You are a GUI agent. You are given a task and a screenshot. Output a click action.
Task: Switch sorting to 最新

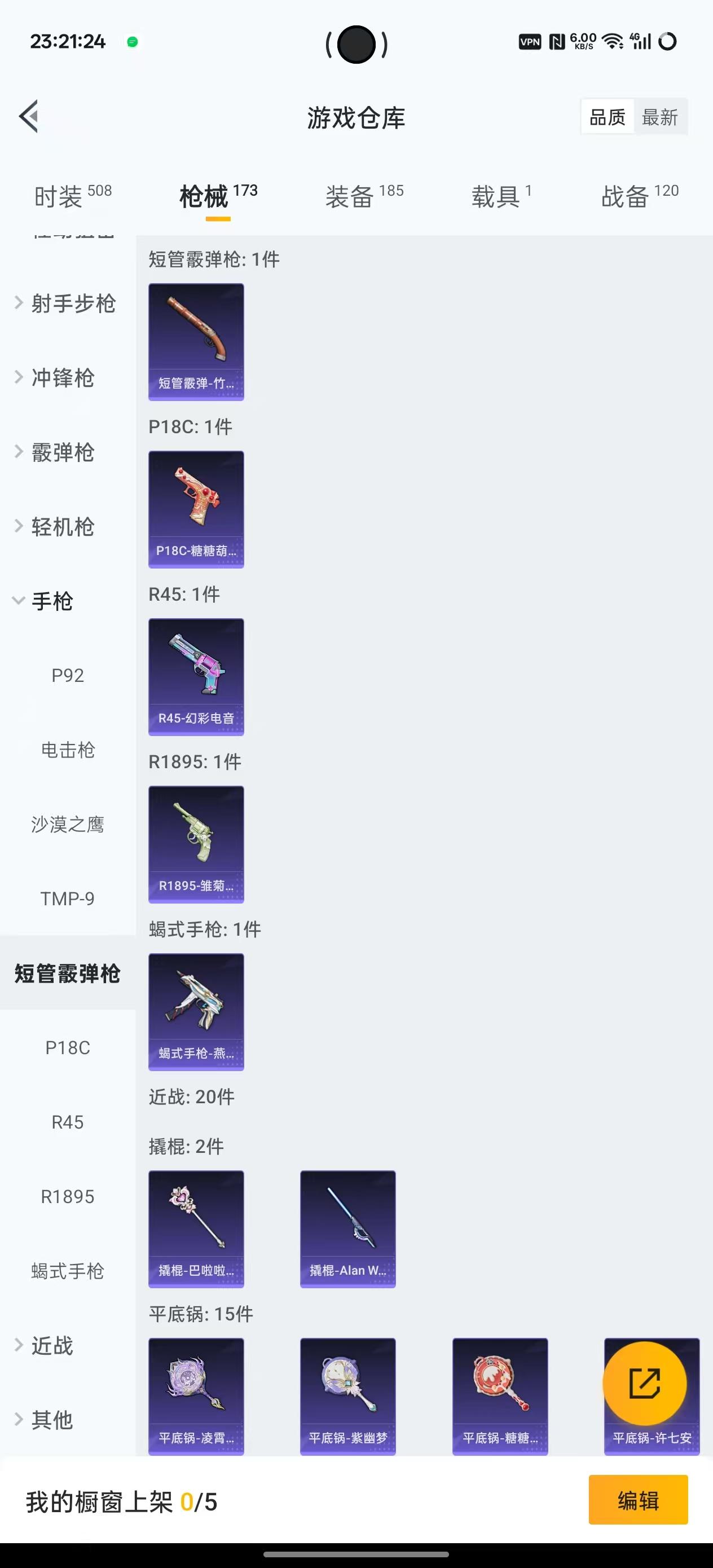click(x=661, y=116)
